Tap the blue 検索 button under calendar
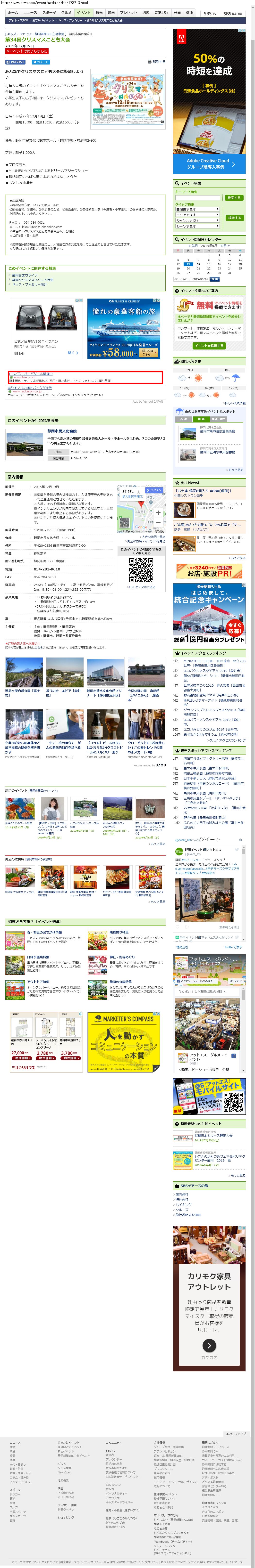Screen dimensions: 255x1568 coord(214,279)
